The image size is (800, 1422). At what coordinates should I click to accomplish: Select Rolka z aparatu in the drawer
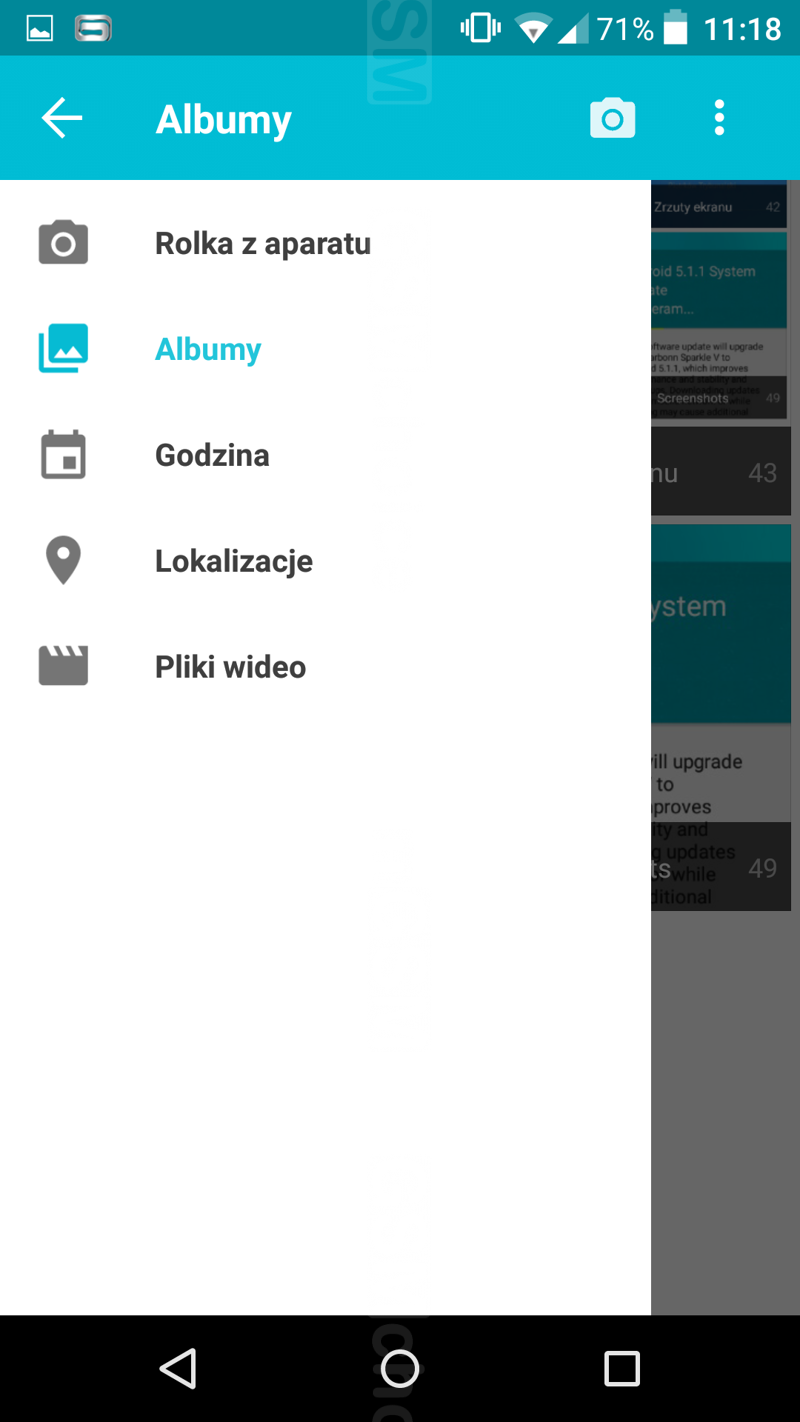tap(325, 243)
